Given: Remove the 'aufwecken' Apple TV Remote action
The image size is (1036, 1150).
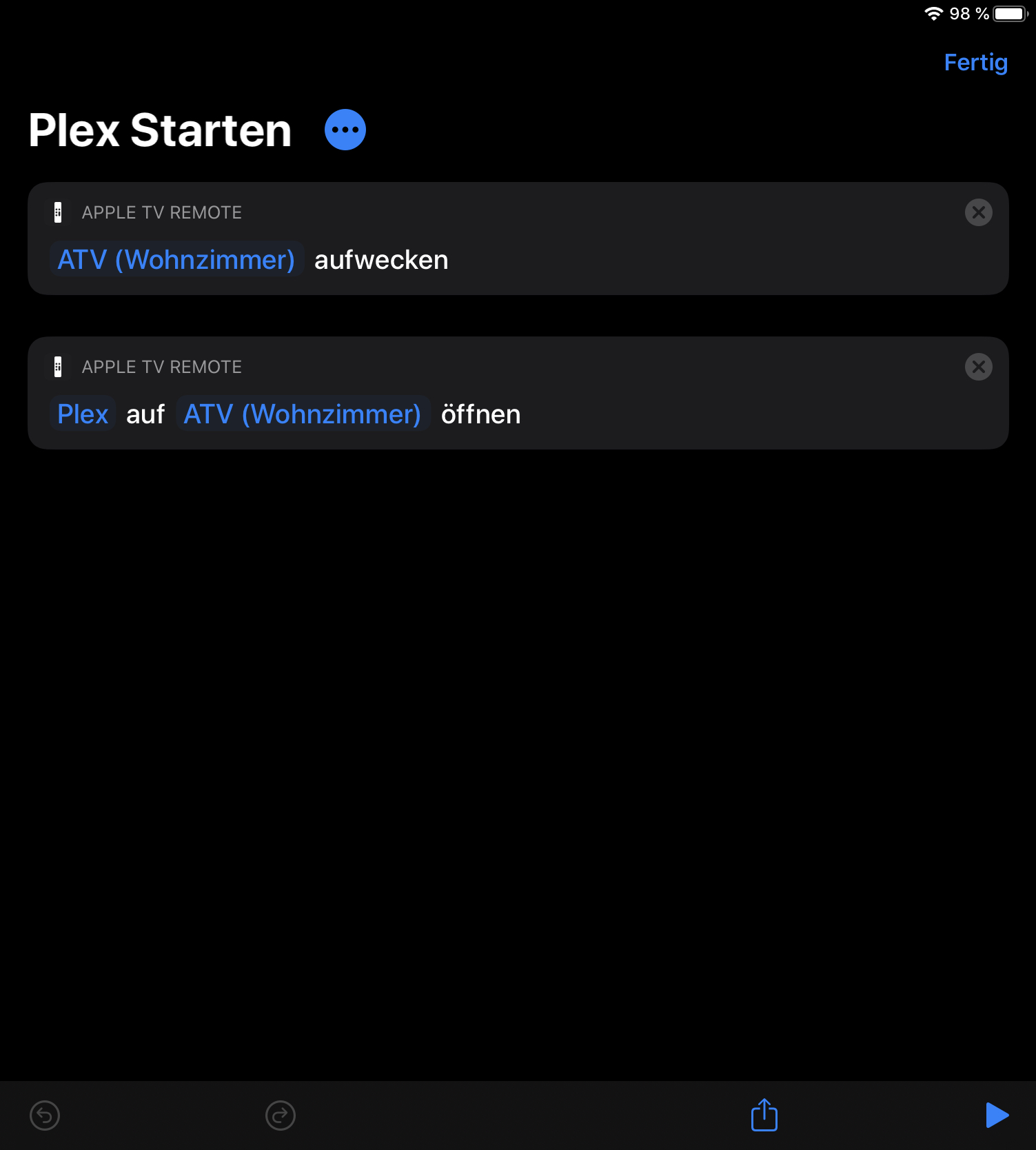Looking at the screenshot, I should click(978, 212).
